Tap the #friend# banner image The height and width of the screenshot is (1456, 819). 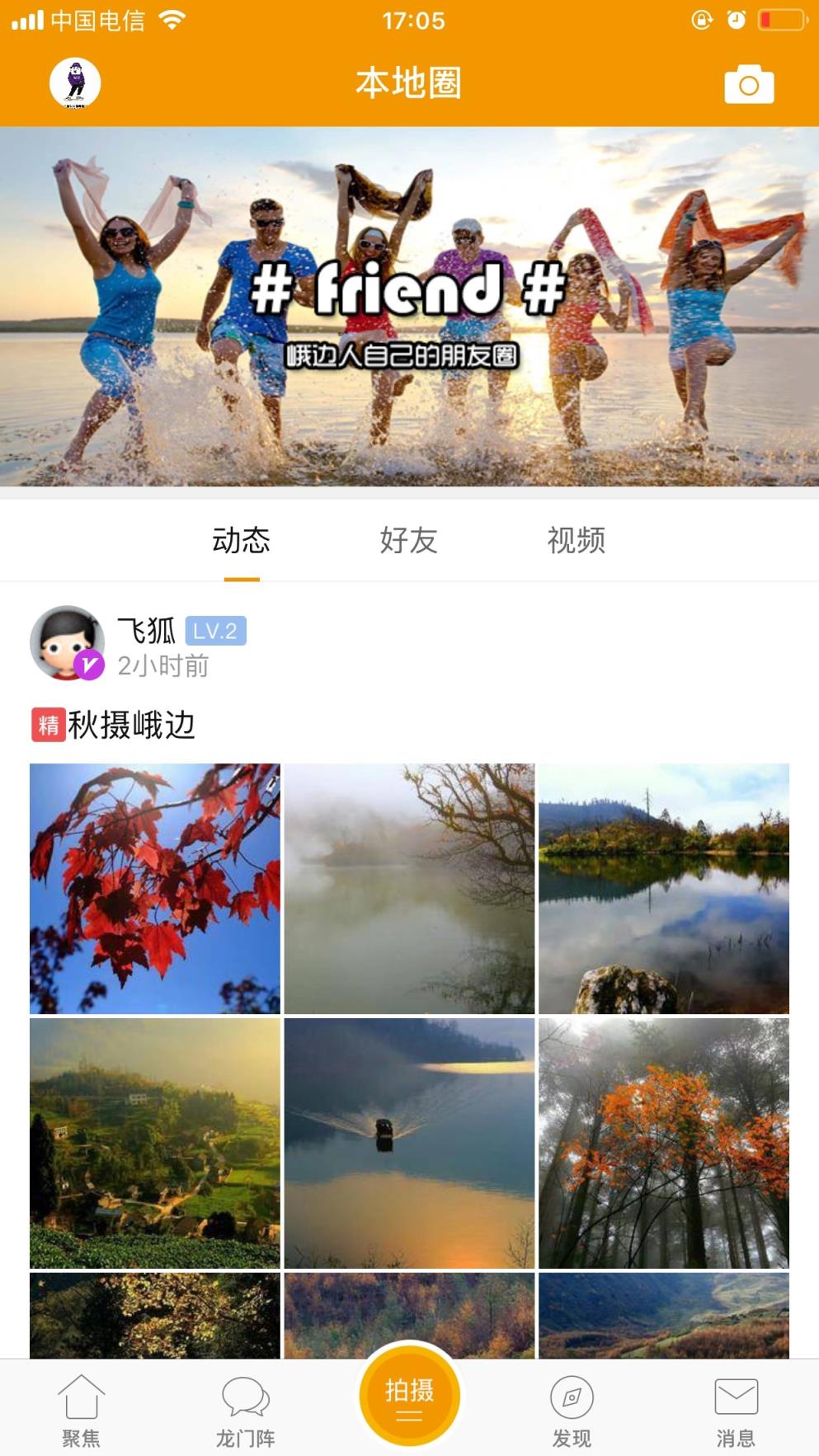pyautogui.click(x=409, y=305)
